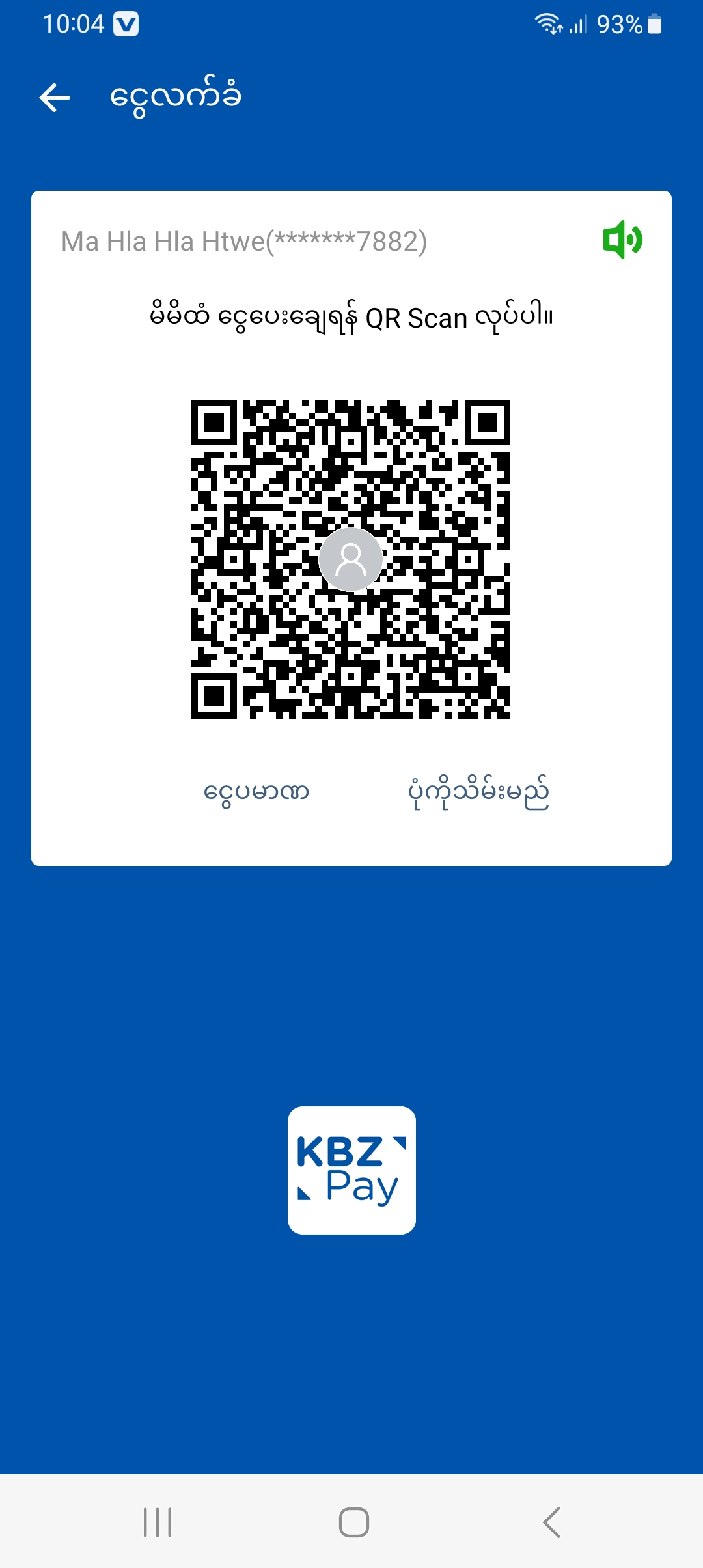
Task: Go back from the ငွေလက်ခံ screen
Action: point(55,98)
